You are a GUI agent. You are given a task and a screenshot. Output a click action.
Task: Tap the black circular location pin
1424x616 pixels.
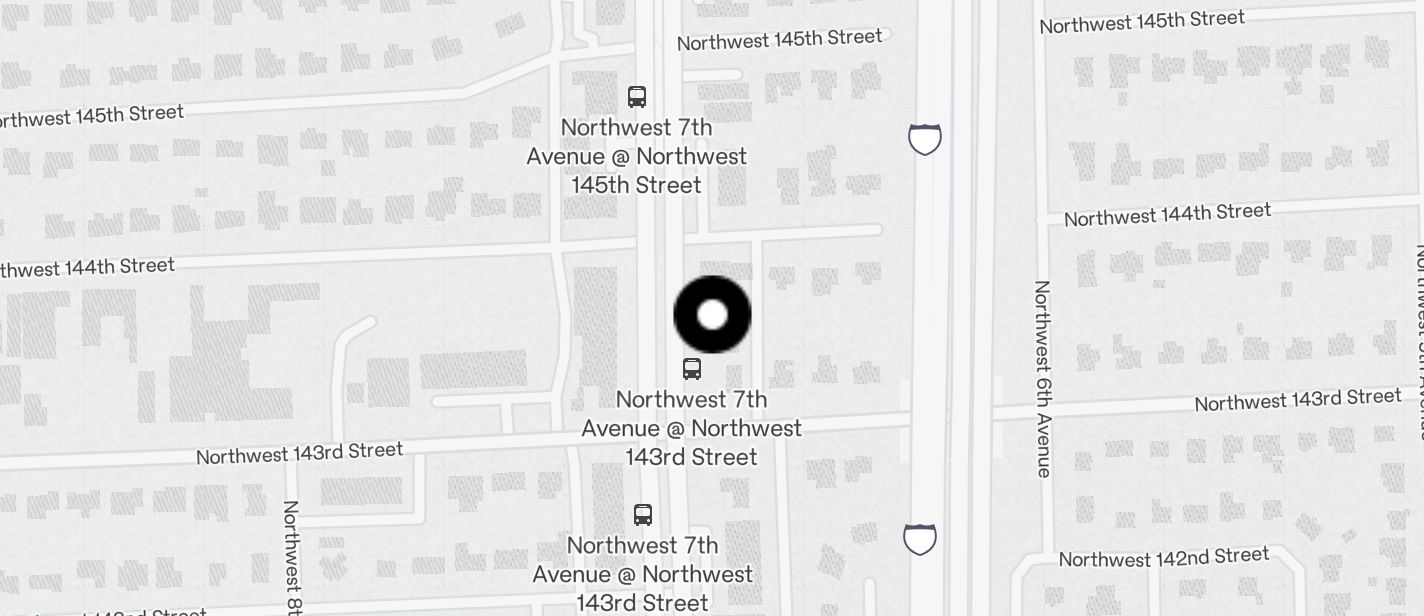(x=712, y=315)
